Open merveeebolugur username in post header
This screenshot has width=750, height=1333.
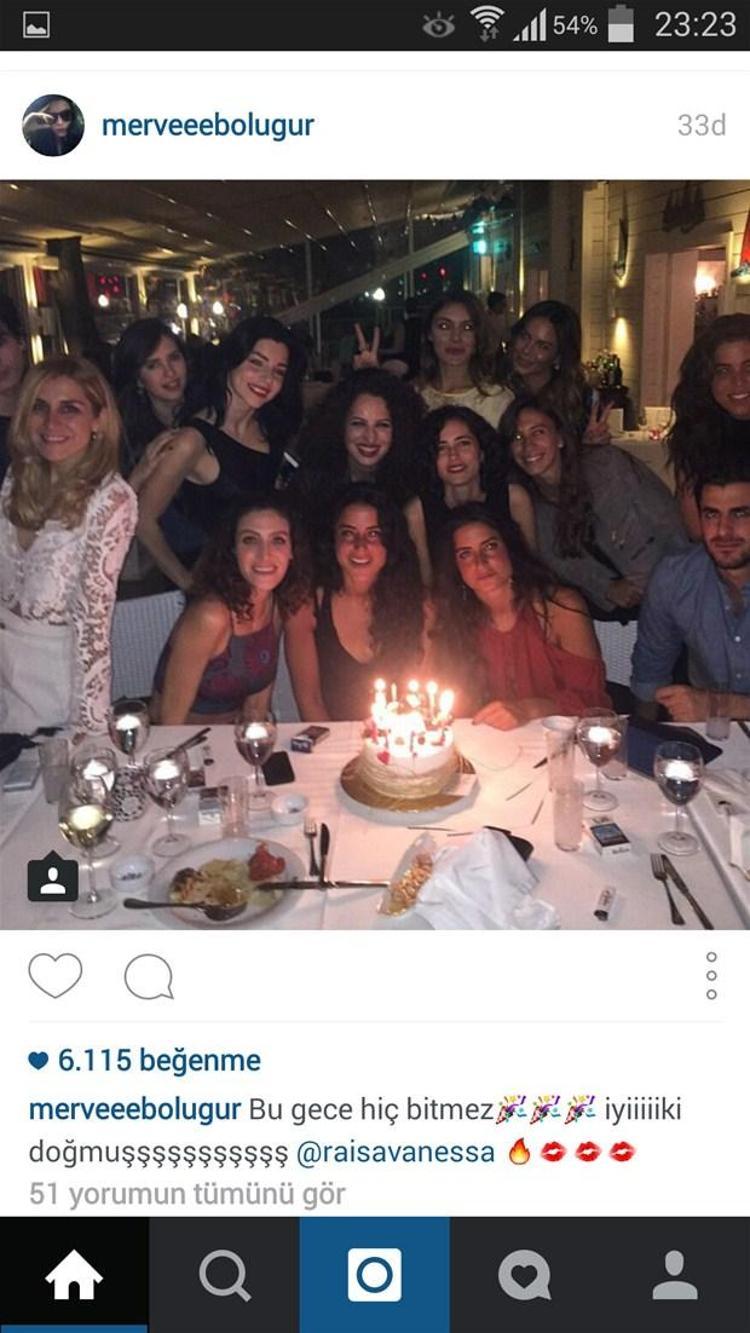coord(208,126)
